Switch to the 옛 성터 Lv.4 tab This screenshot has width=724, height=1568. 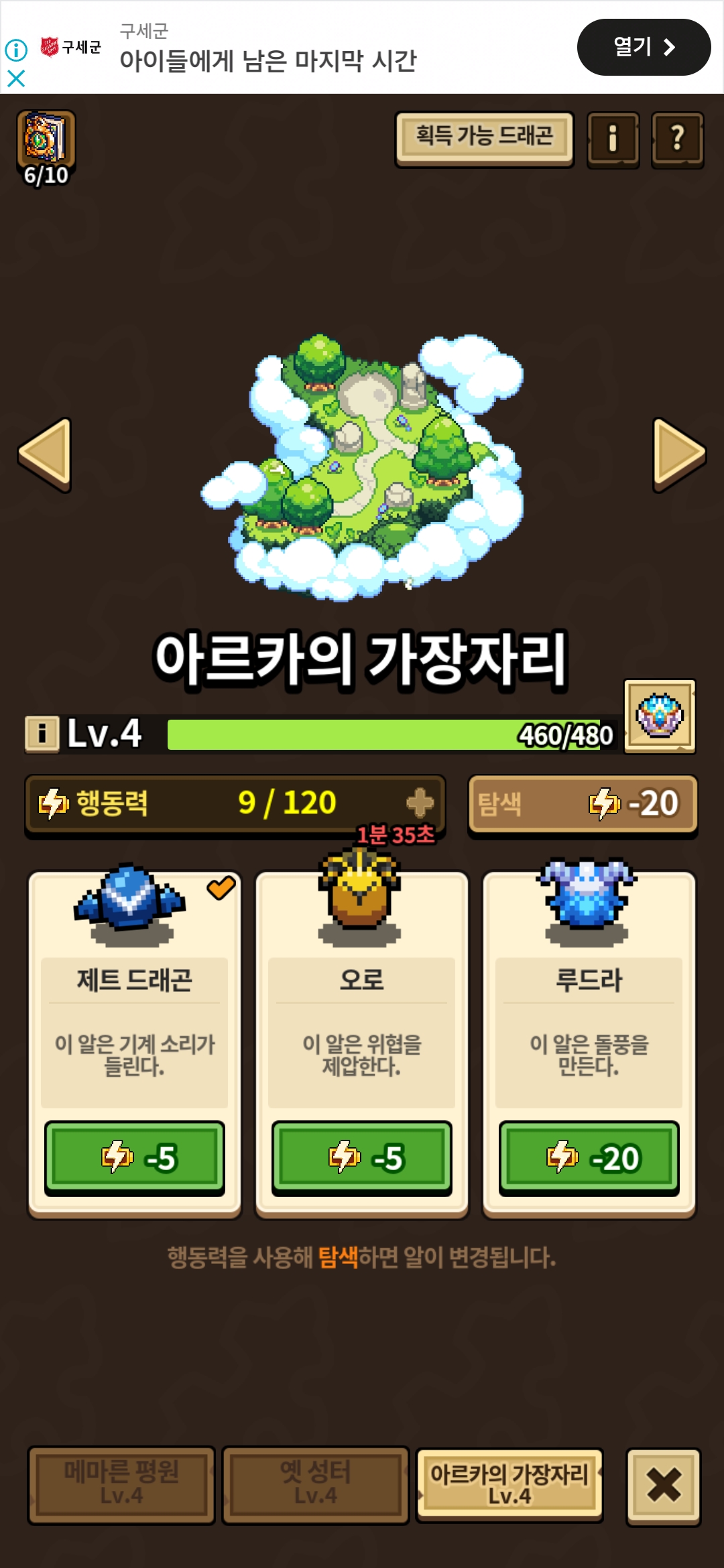[316, 1485]
